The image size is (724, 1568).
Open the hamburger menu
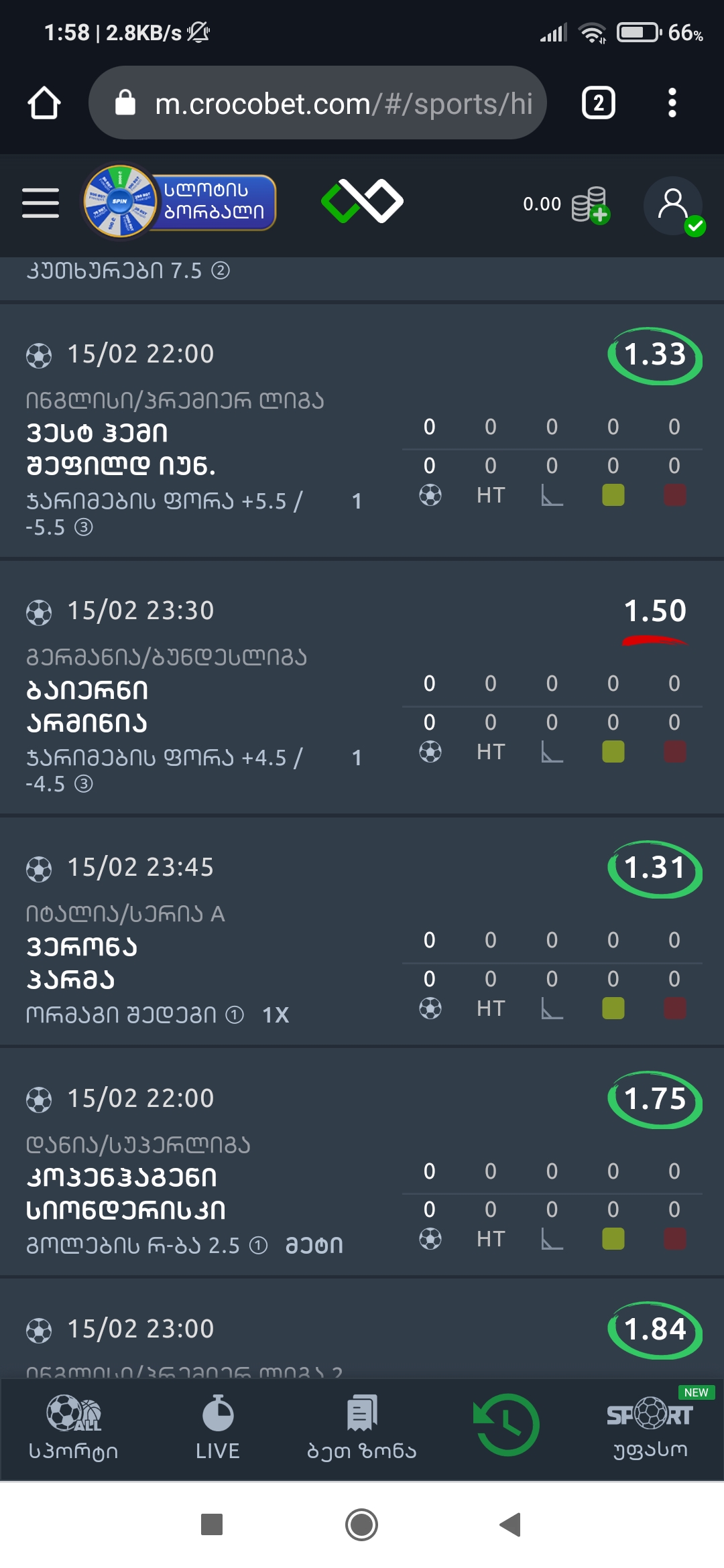coord(40,203)
